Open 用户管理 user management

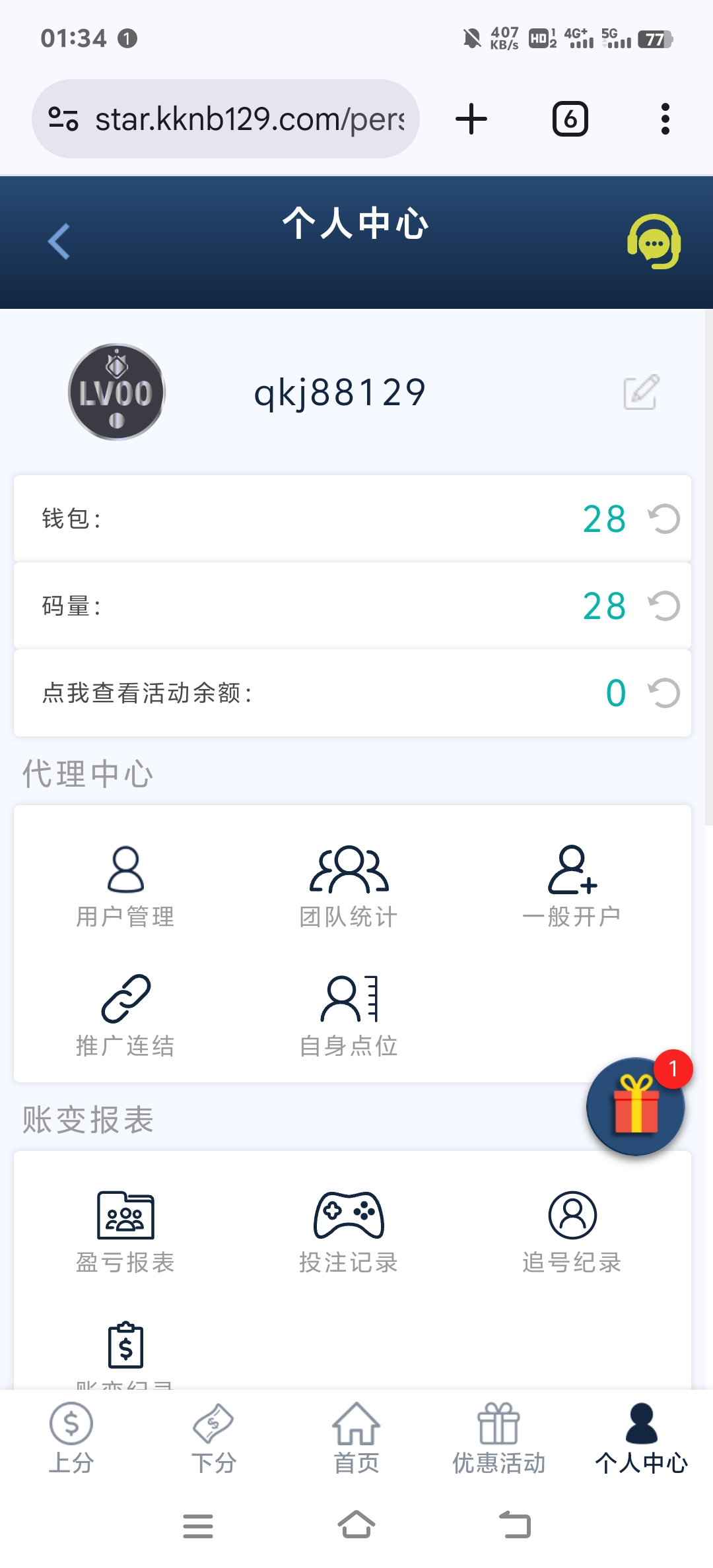pos(125,886)
